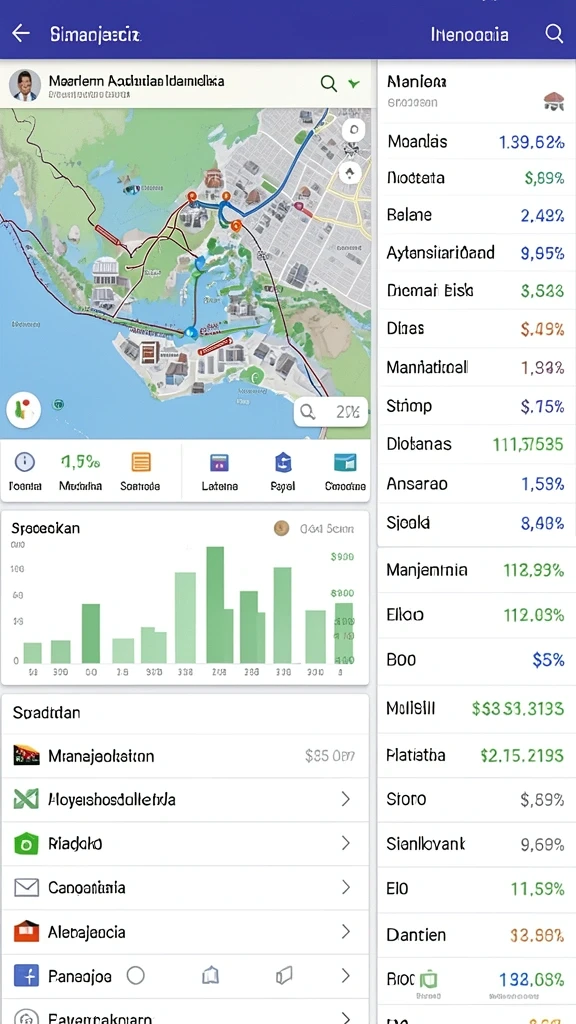Viewport: 576px width, 1024px height.
Task: Expand the green dropdown arrow above the map
Action: pyautogui.click(x=354, y=84)
